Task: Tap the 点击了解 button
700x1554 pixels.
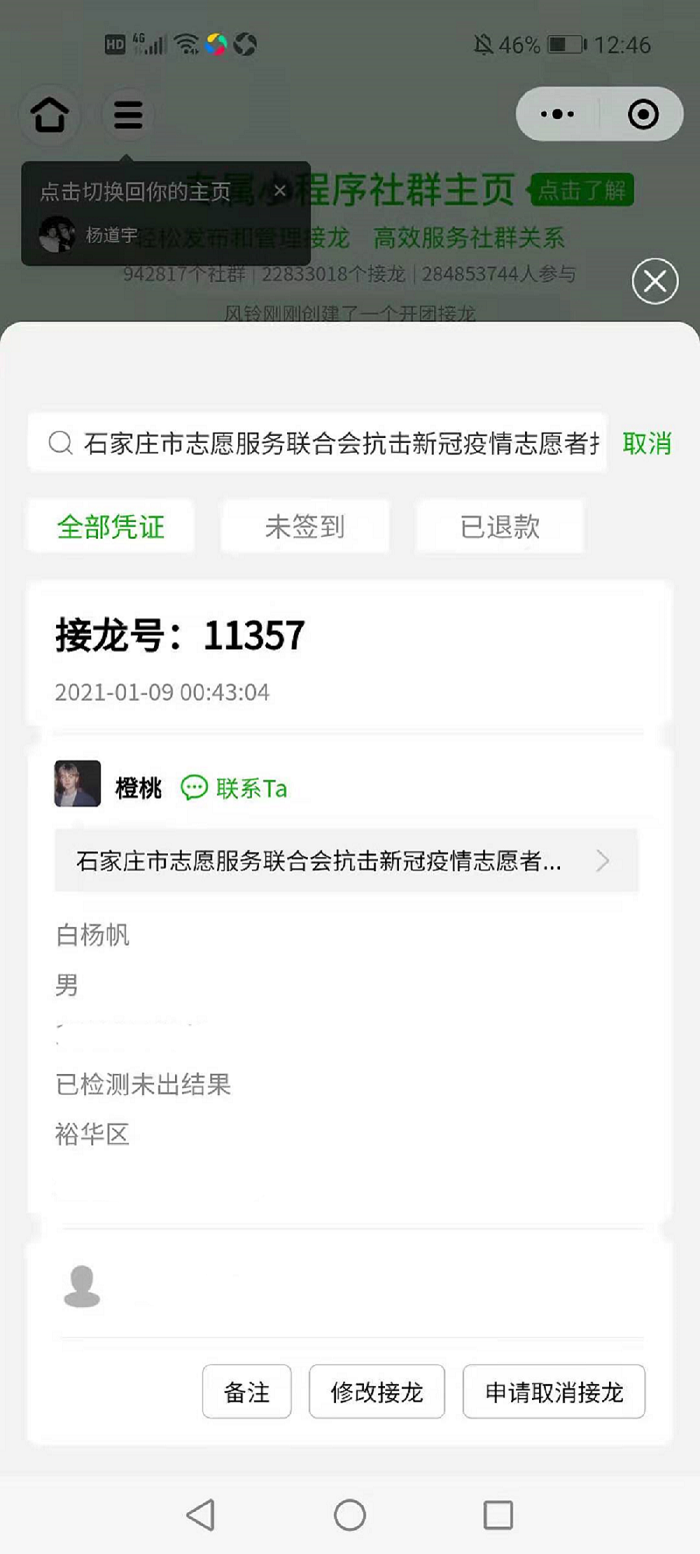Action: (582, 189)
